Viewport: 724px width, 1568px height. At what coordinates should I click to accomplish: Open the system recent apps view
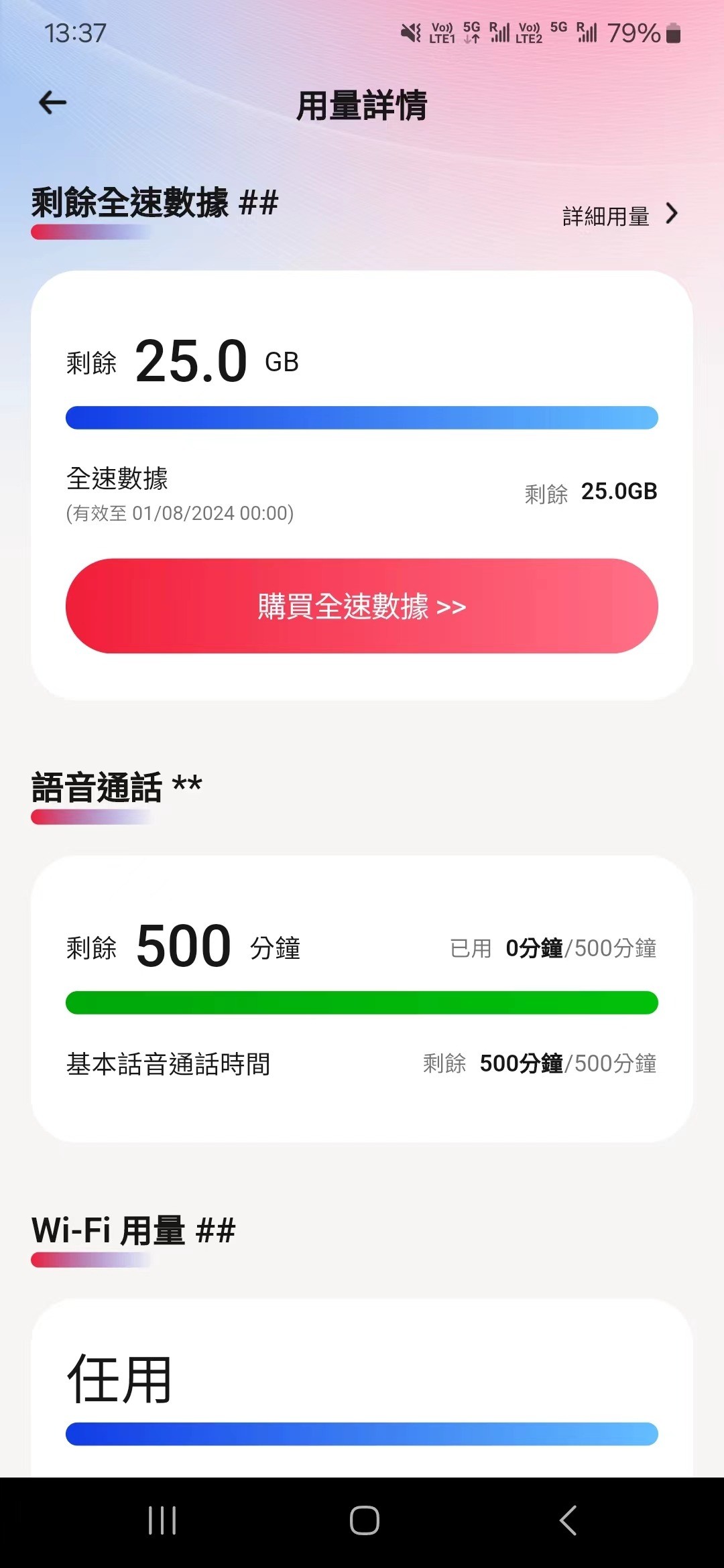[162, 1520]
